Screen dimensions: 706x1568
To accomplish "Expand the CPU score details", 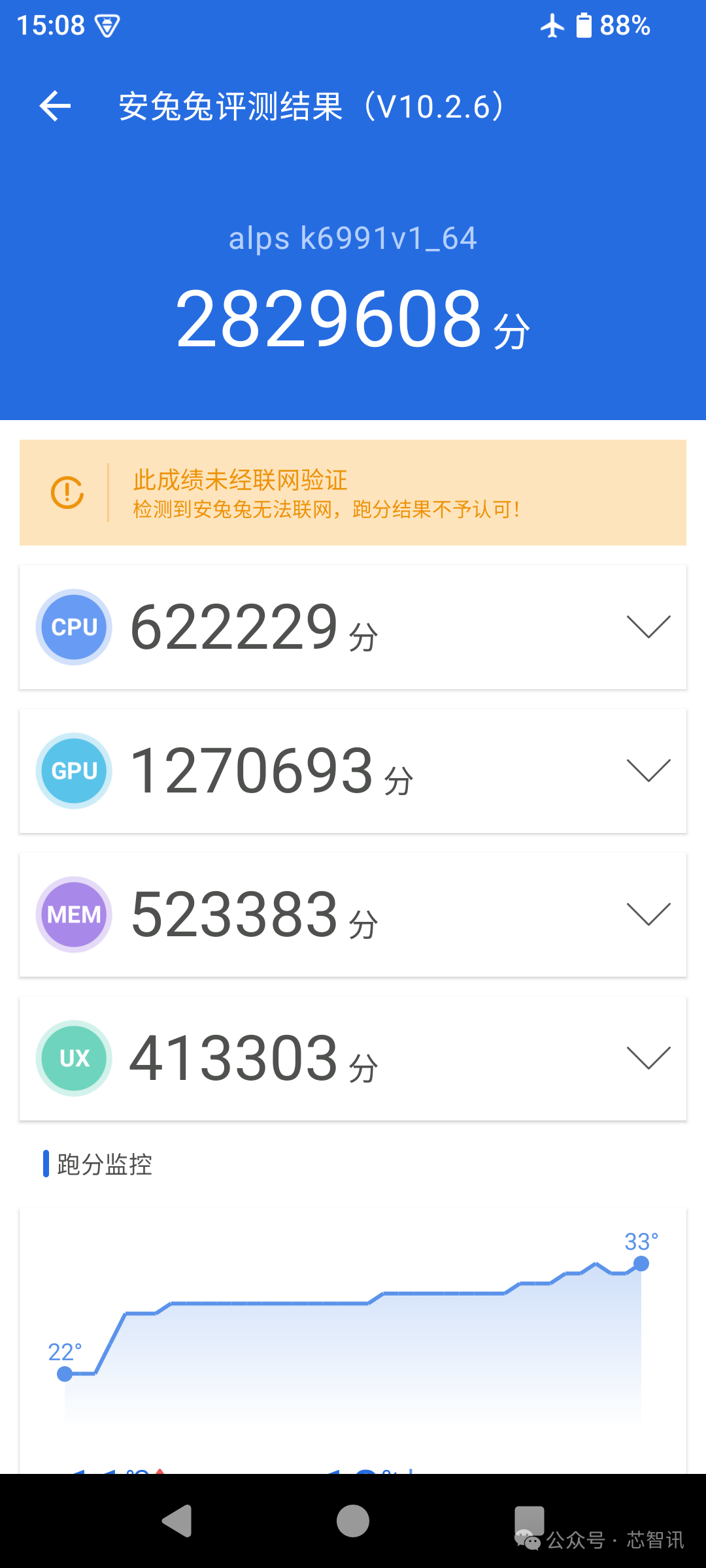I will click(648, 627).
